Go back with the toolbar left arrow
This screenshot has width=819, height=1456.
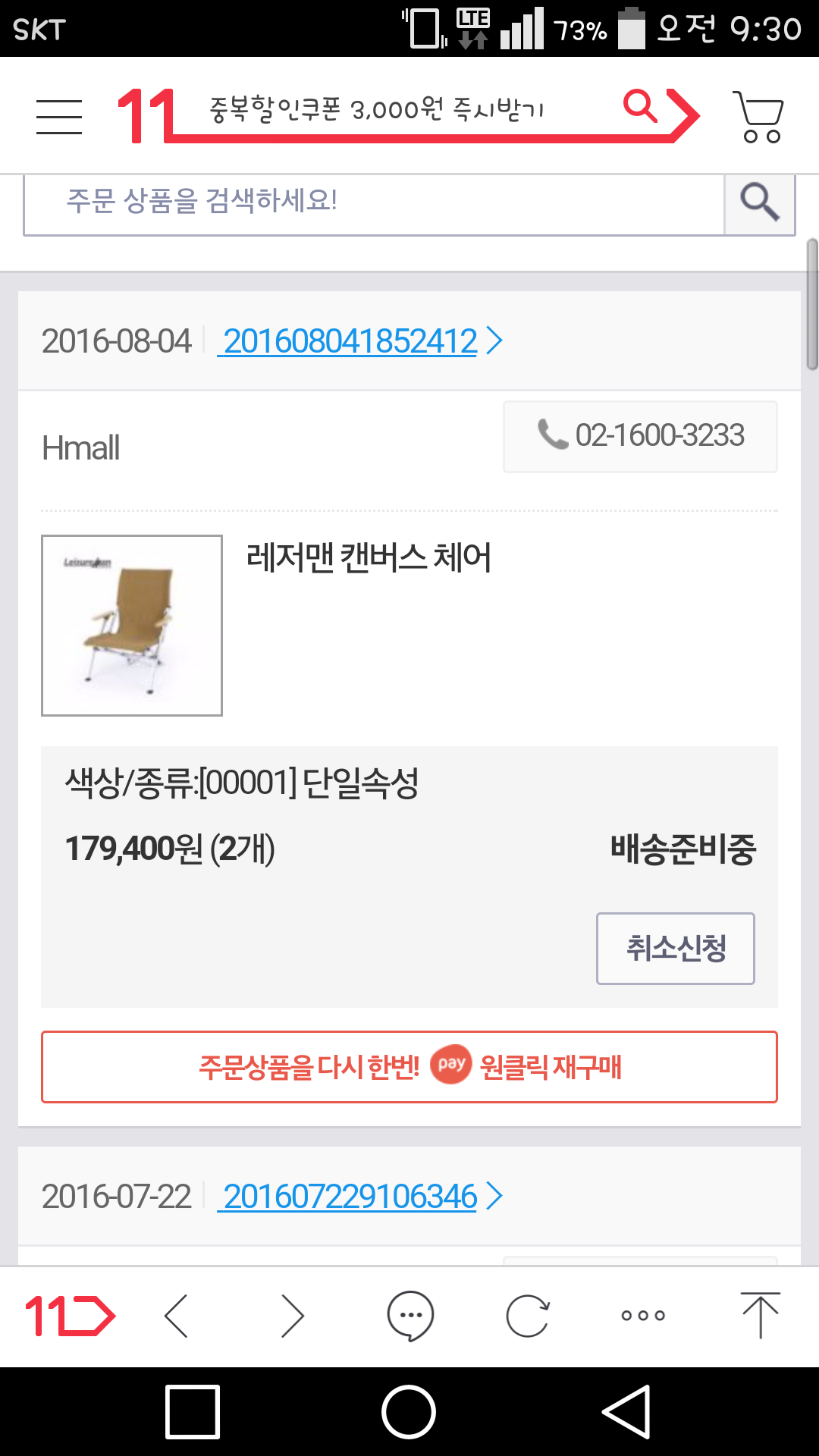point(177,1316)
